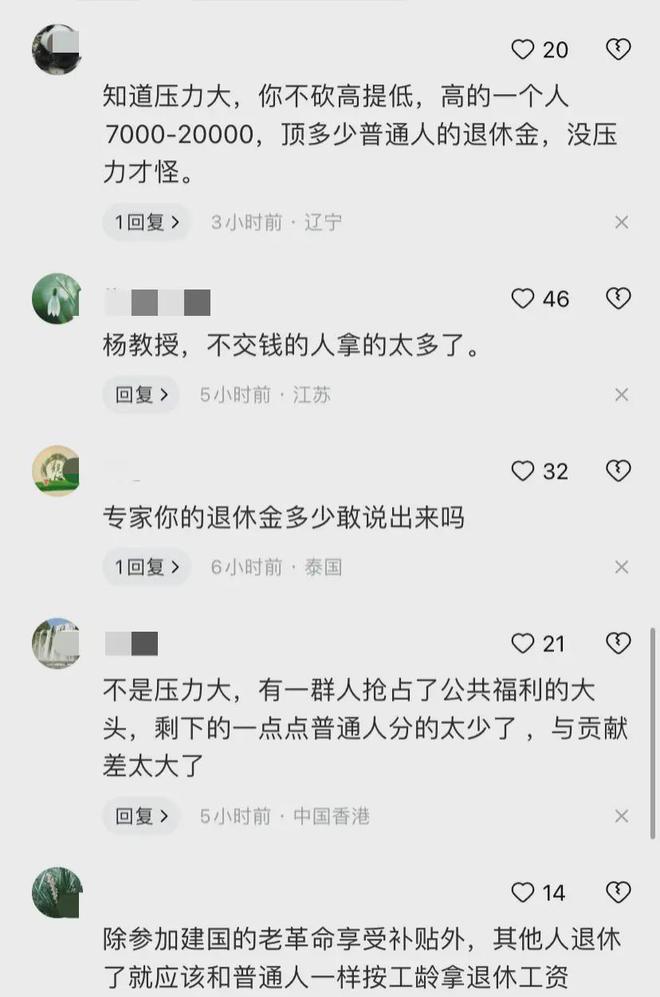Expand the 1 reply under Liaoning comment
This screenshot has width=660, height=997.
tap(146, 222)
